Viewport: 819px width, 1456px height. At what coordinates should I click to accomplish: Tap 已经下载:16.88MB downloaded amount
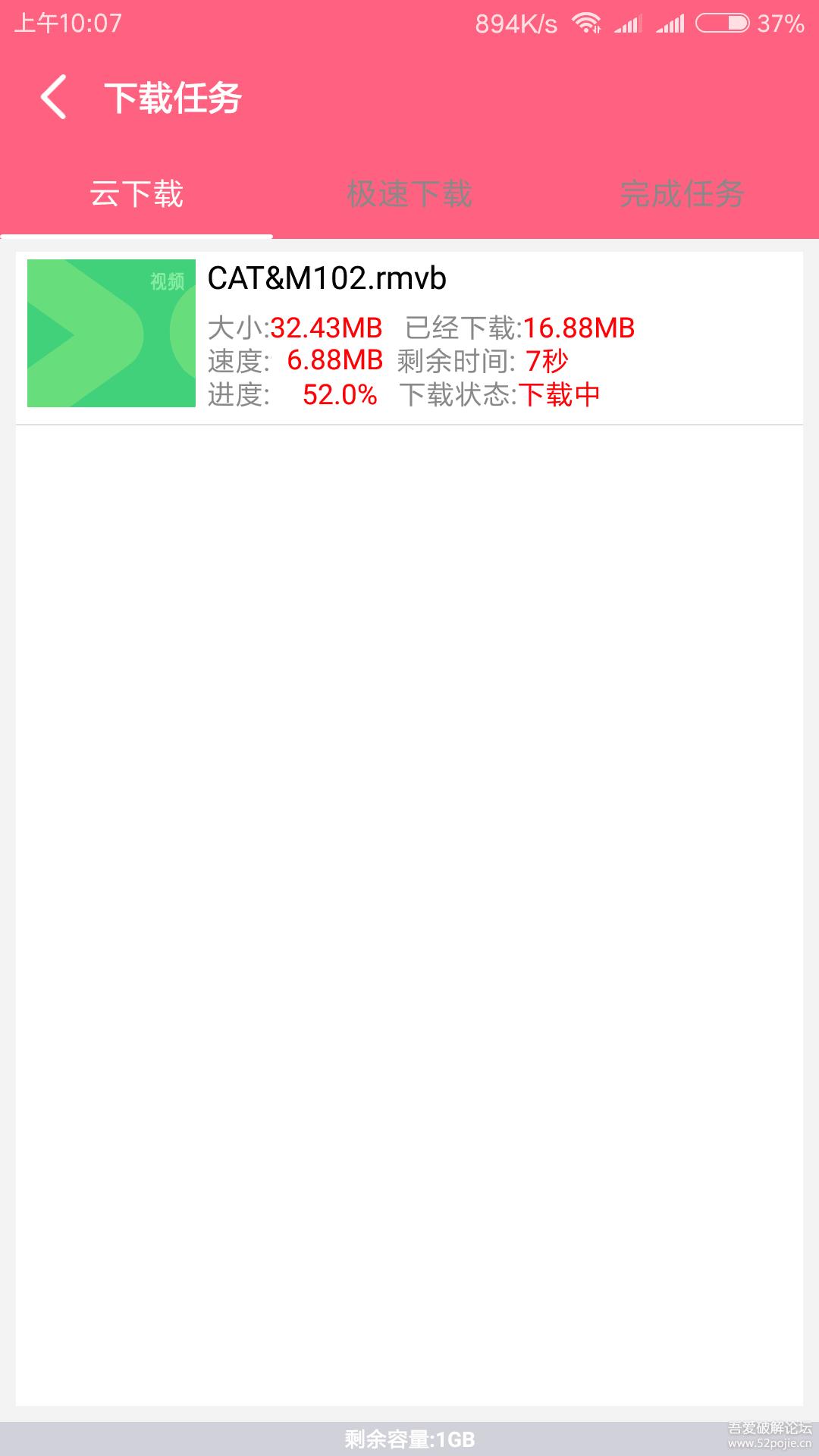click(519, 328)
